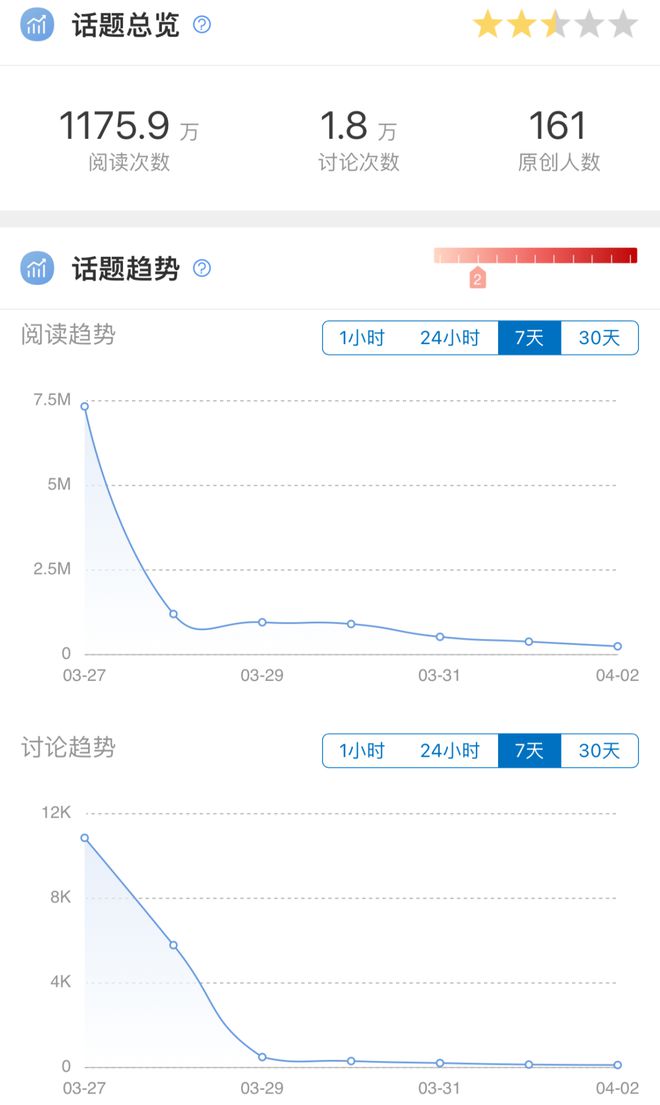660x1105 pixels.
Task: Switch 讨论趋势 to the 24小时 range
Action: [x=449, y=750]
